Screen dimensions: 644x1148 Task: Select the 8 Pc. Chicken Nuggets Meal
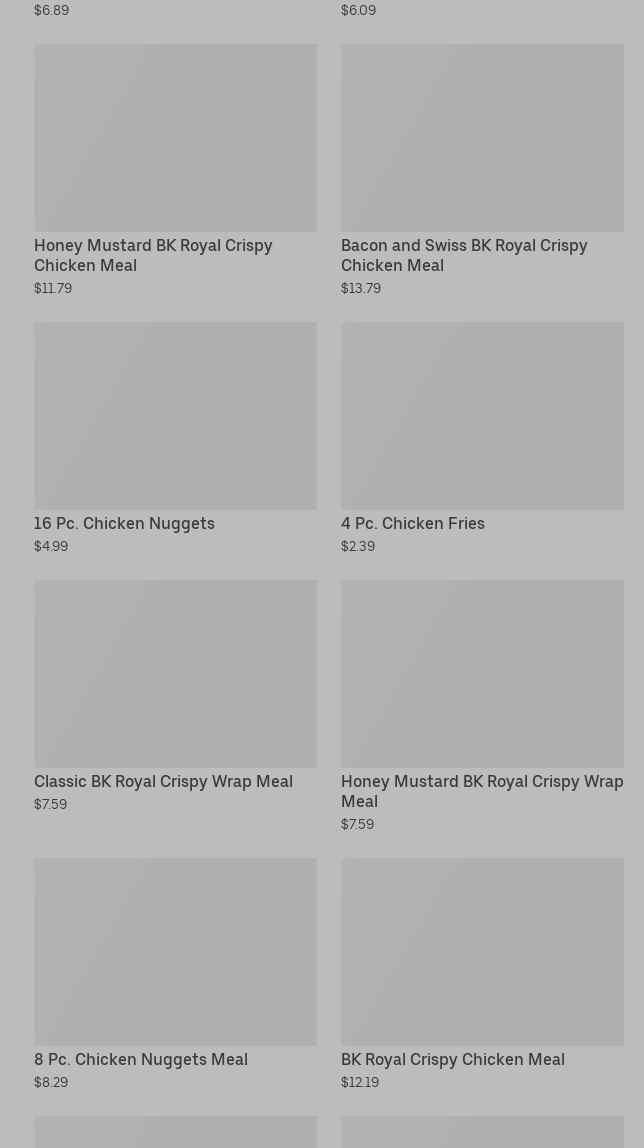[176, 974]
